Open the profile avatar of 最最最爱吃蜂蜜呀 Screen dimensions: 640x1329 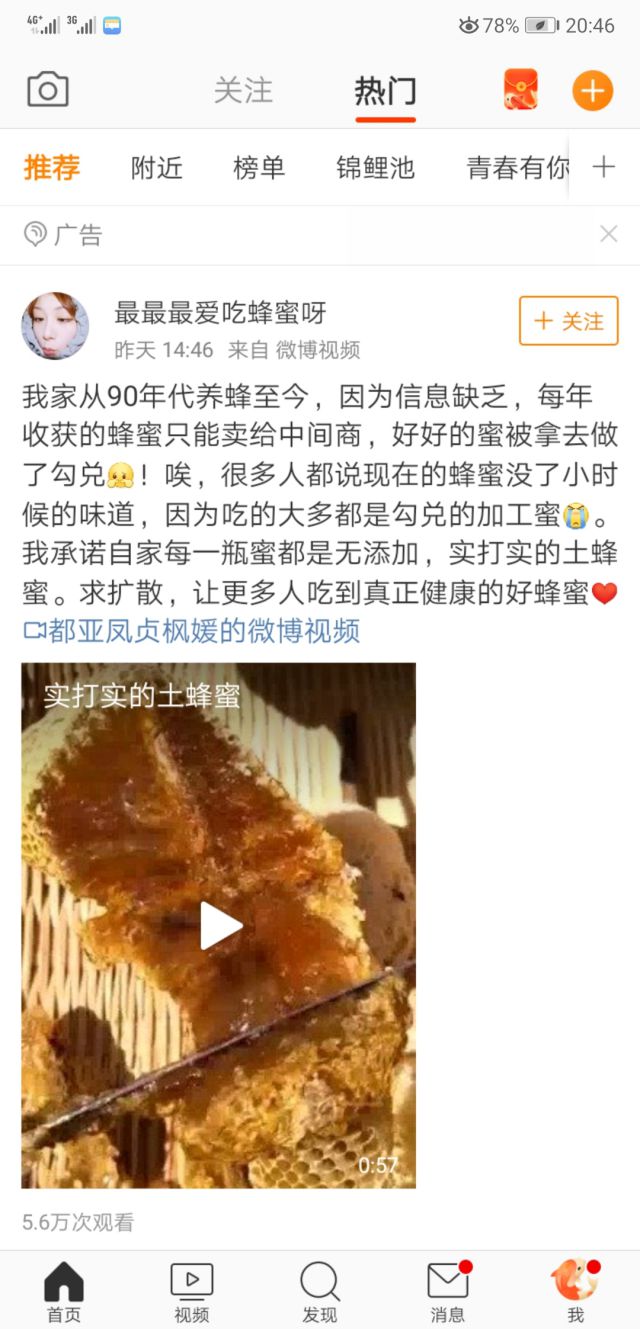(x=55, y=326)
